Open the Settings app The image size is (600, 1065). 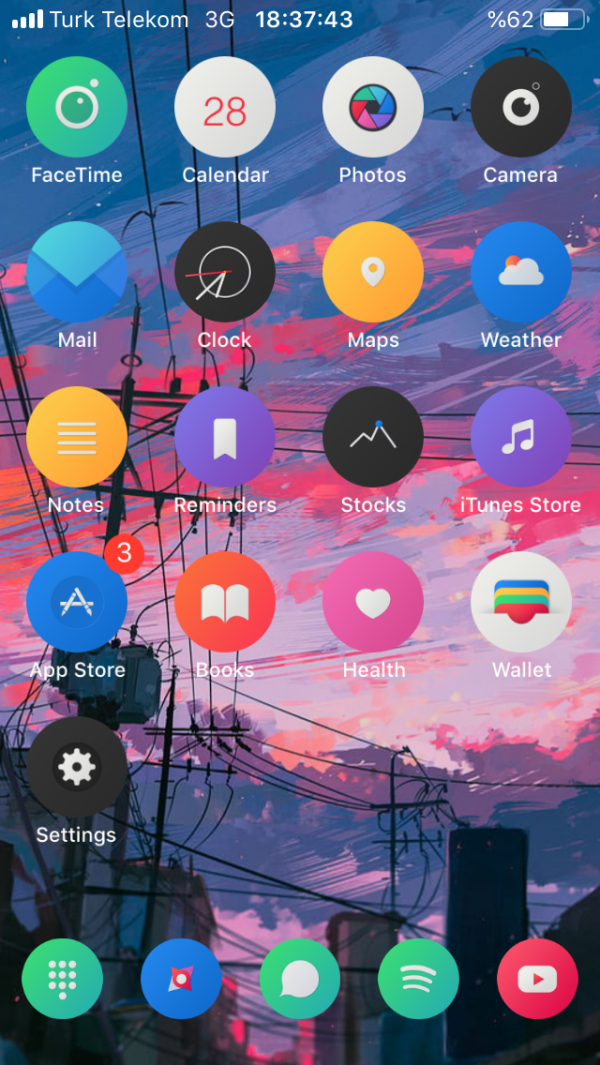77,767
